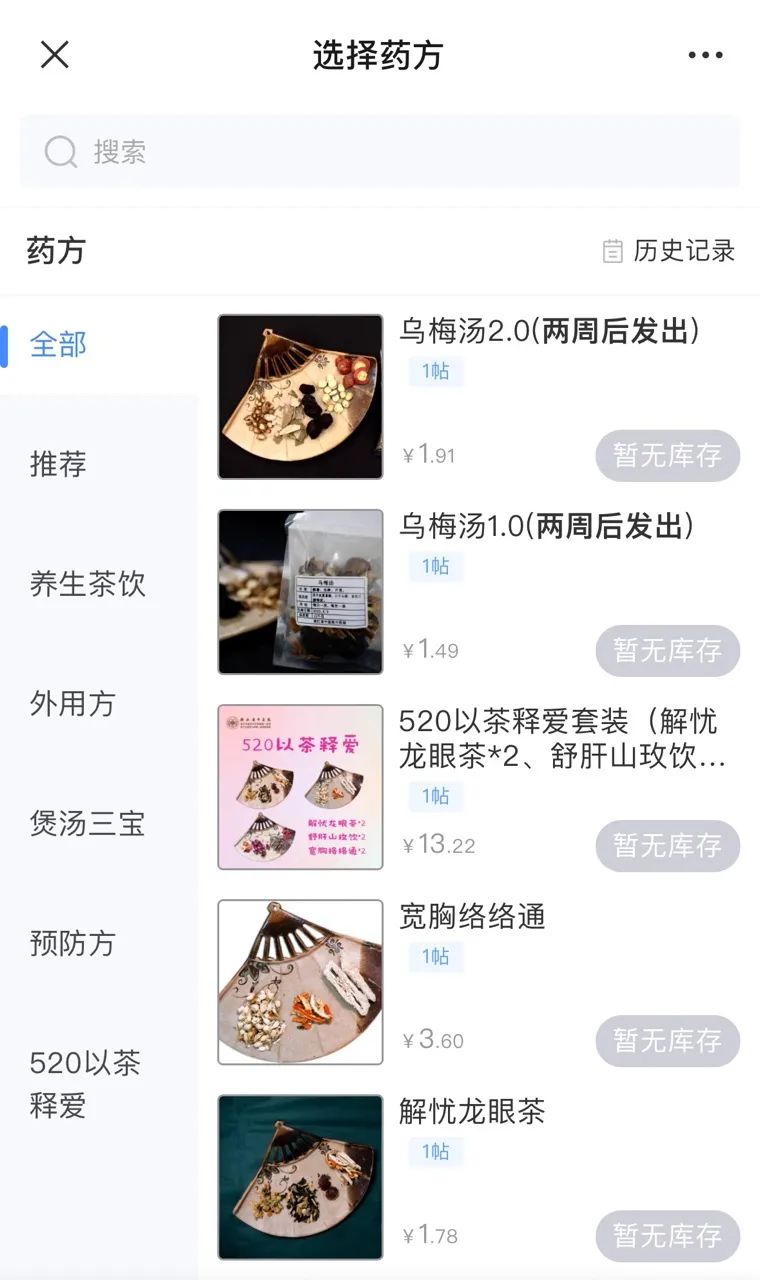The image size is (760, 1280).
Task: Tap 暂无库存 button for 乌梅汤2.0
Action: (667, 456)
